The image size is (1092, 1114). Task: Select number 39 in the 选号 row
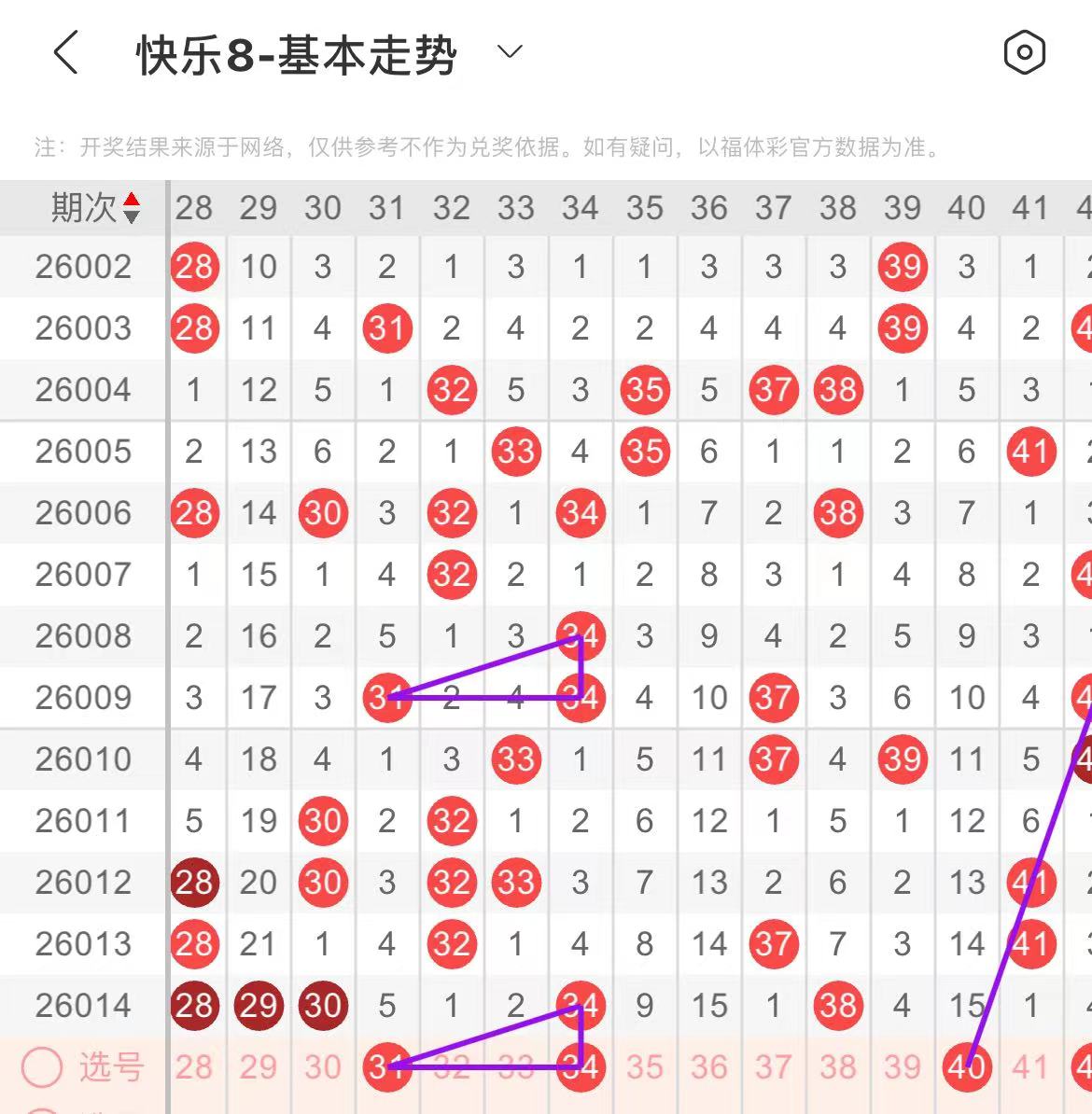(x=903, y=1067)
